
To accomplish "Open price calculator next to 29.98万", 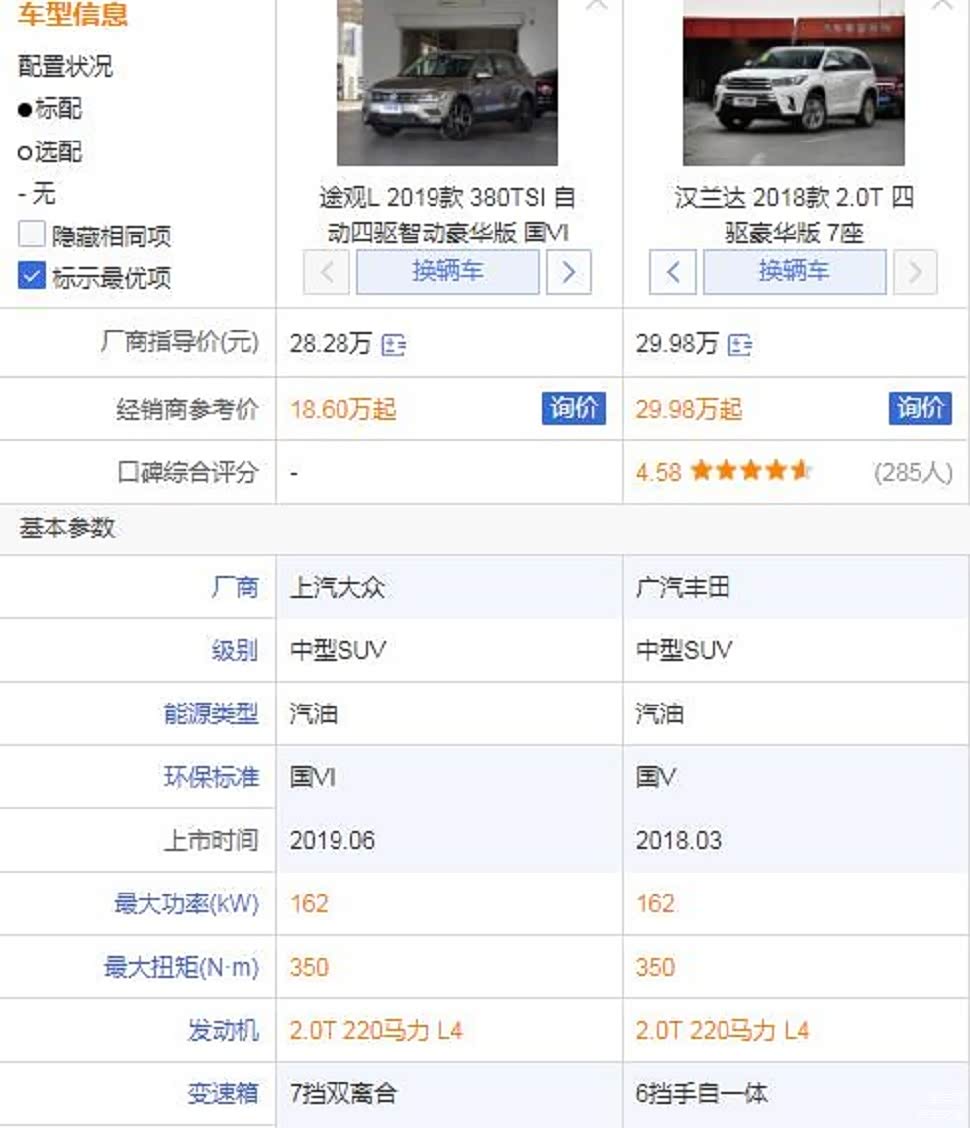I will (740, 345).
